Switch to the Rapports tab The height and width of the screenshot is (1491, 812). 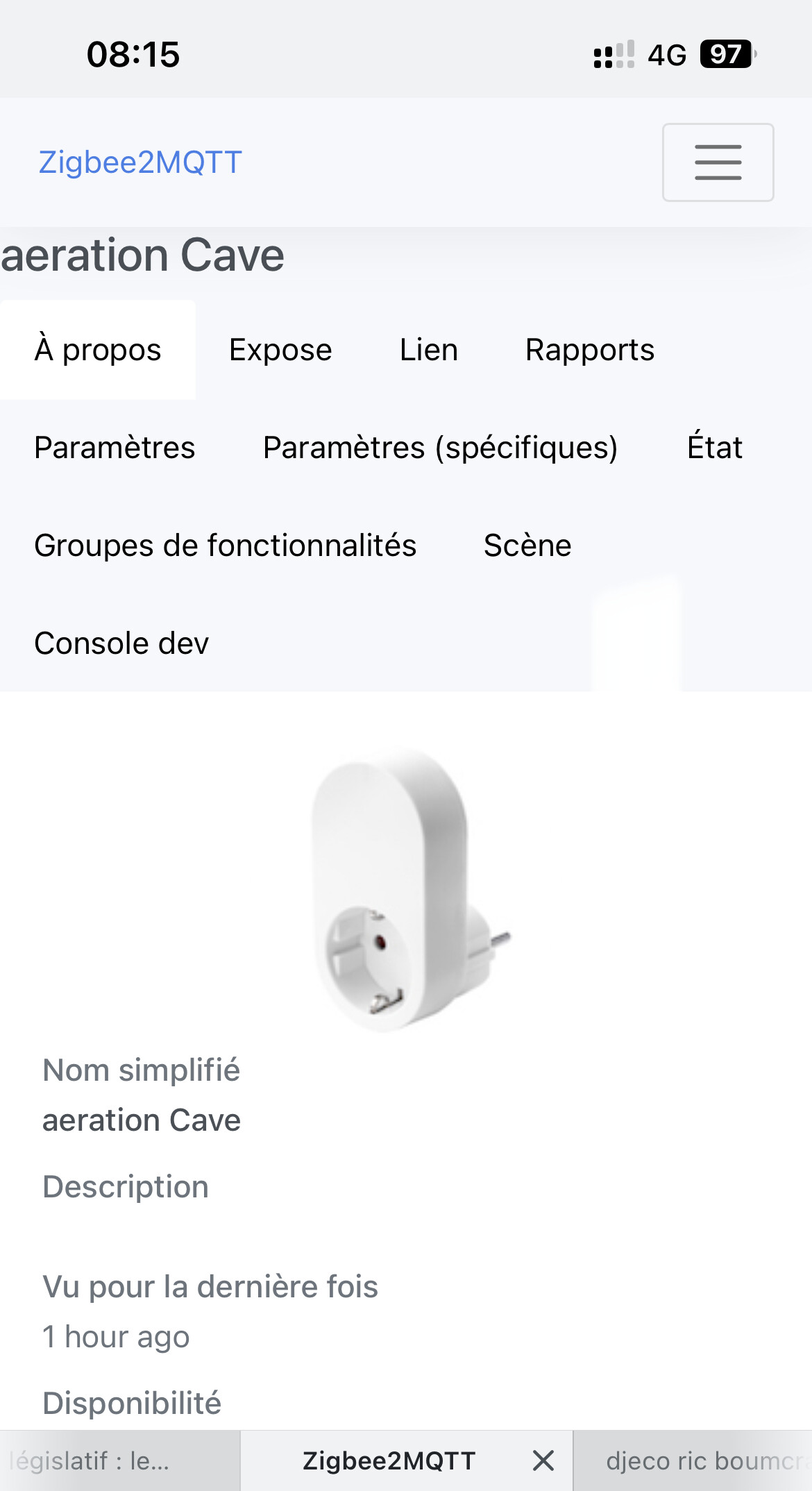click(590, 350)
